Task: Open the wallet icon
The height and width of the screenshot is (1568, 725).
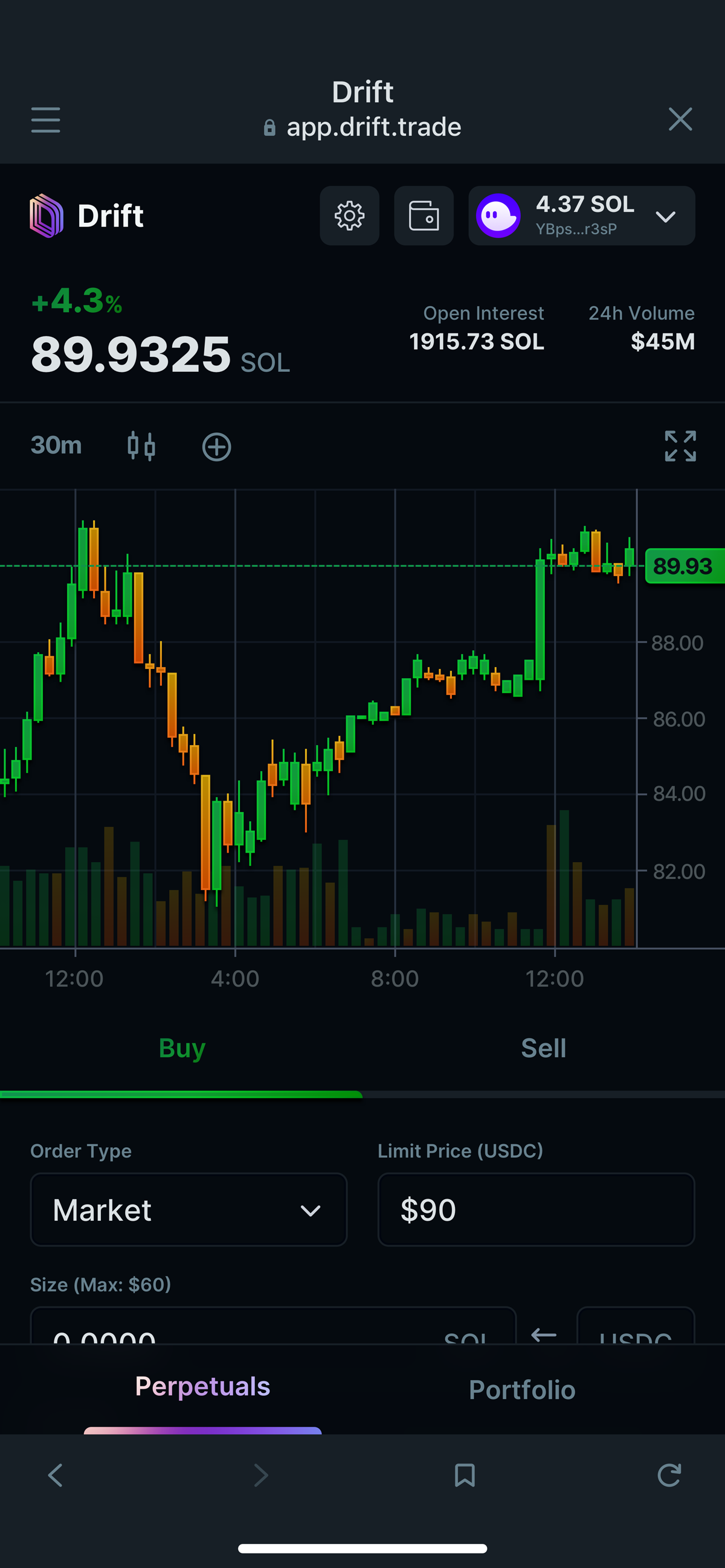Action: [424, 216]
